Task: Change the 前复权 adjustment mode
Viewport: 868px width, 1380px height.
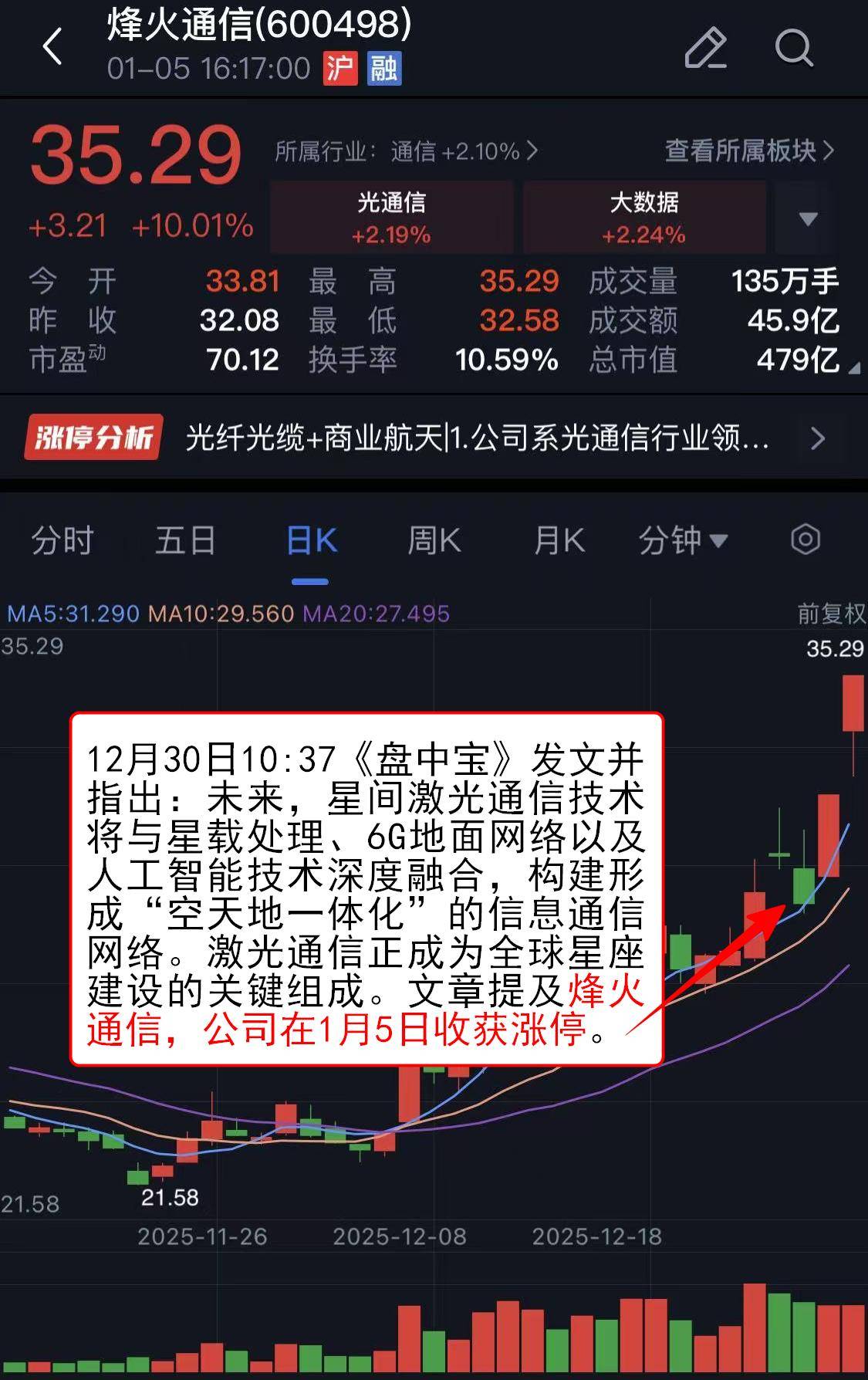Action: [x=831, y=614]
